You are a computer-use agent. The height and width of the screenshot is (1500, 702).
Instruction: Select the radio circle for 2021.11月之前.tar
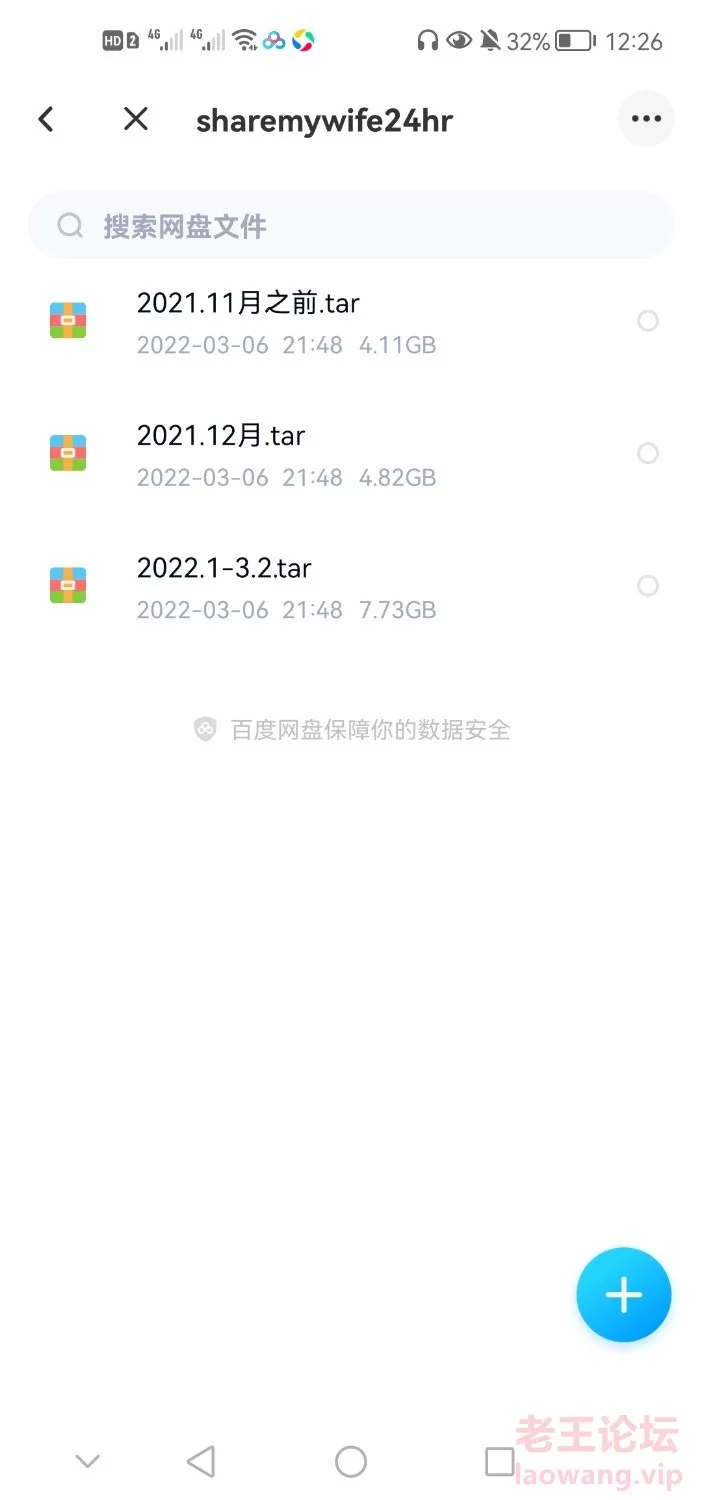[648, 321]
